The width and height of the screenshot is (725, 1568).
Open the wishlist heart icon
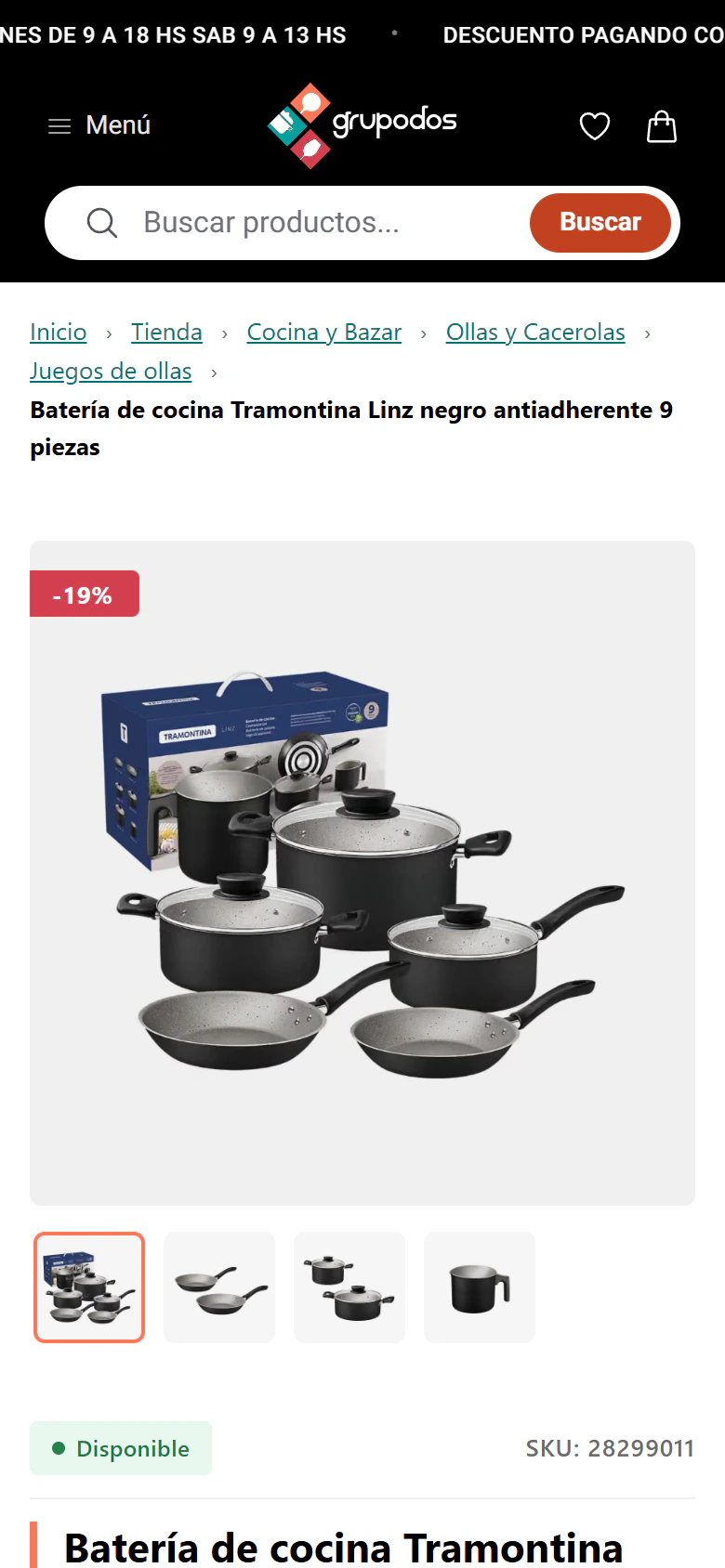point(595,125)
